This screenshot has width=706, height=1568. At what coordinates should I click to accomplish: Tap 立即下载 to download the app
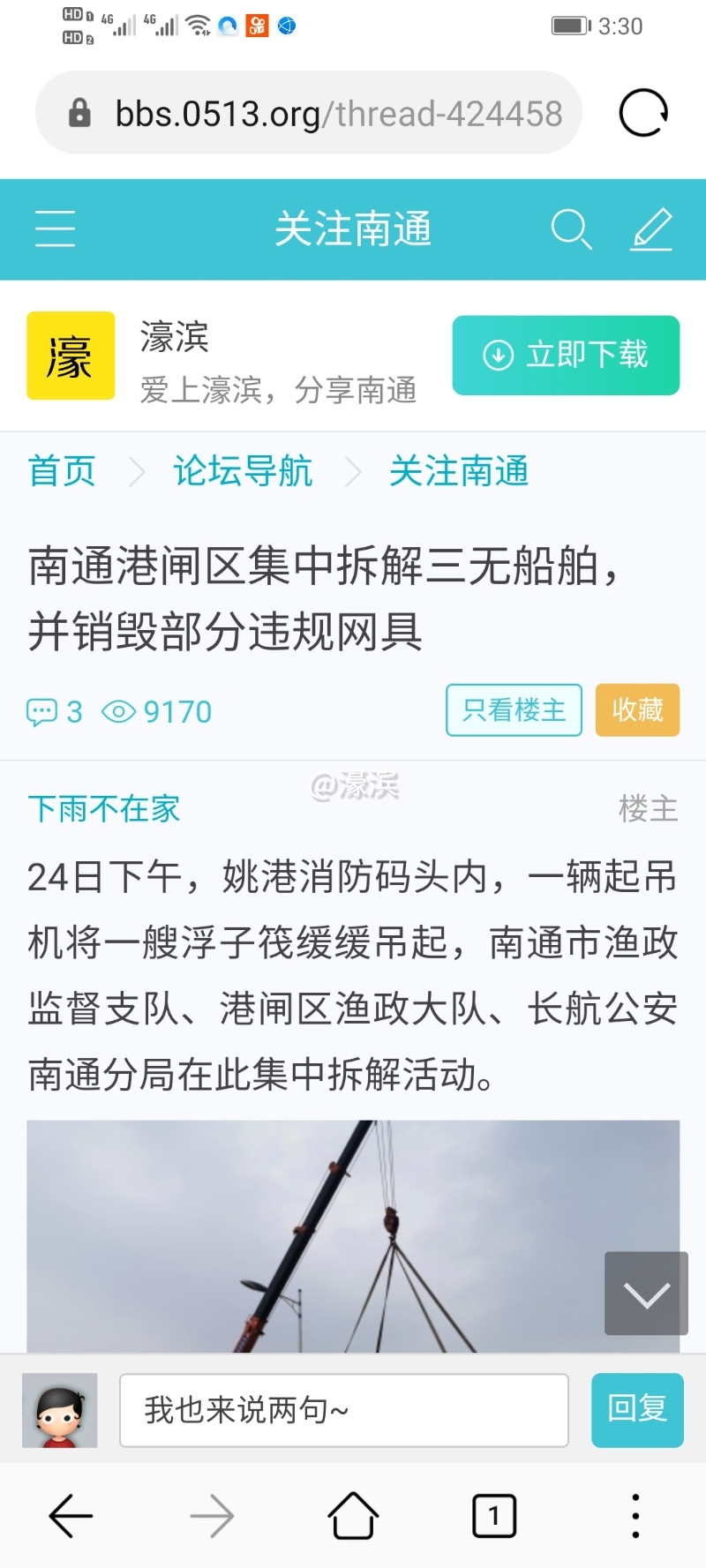pos(566,355)
